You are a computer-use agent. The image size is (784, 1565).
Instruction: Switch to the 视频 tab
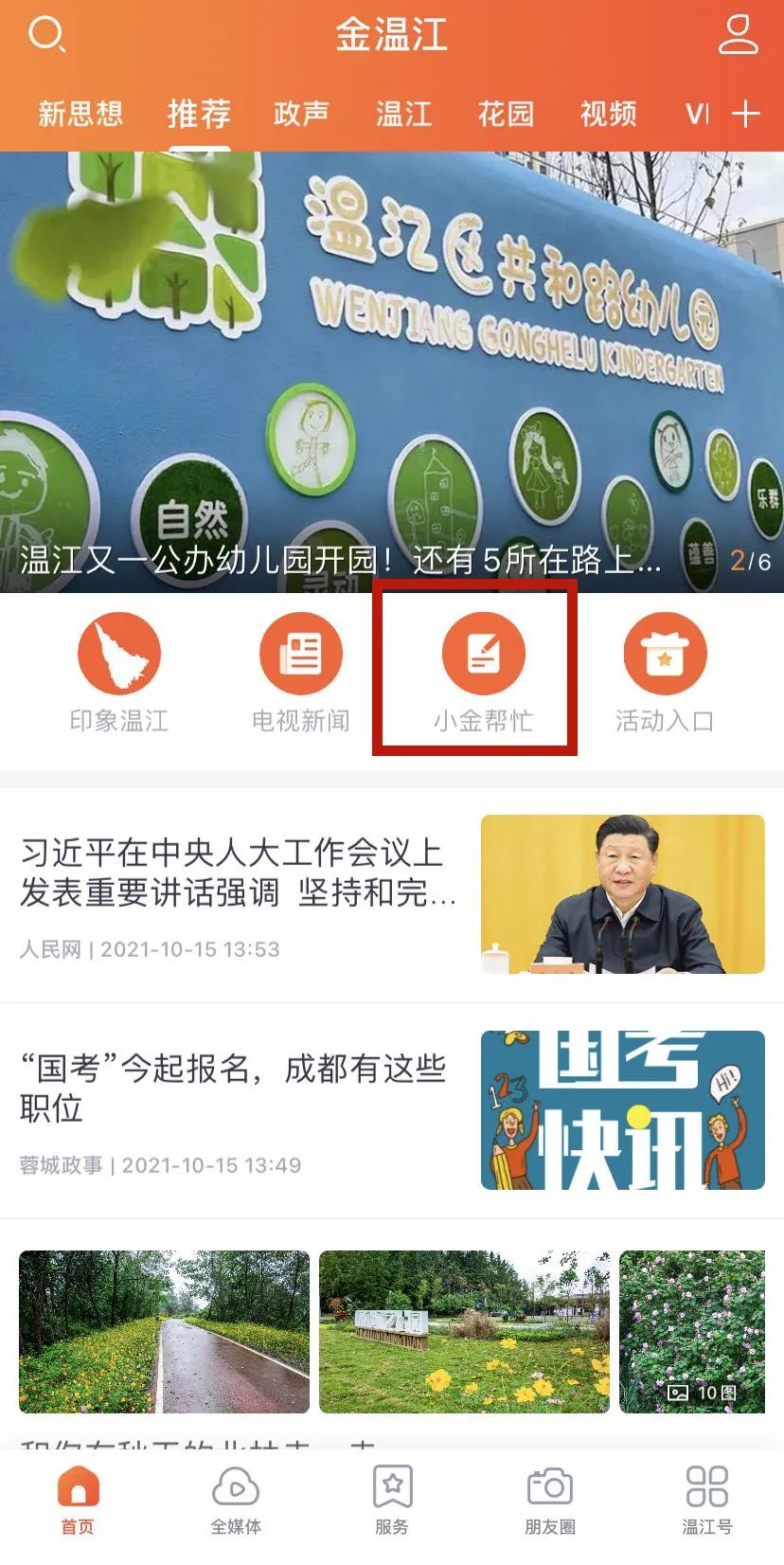[x=608, y=115]
